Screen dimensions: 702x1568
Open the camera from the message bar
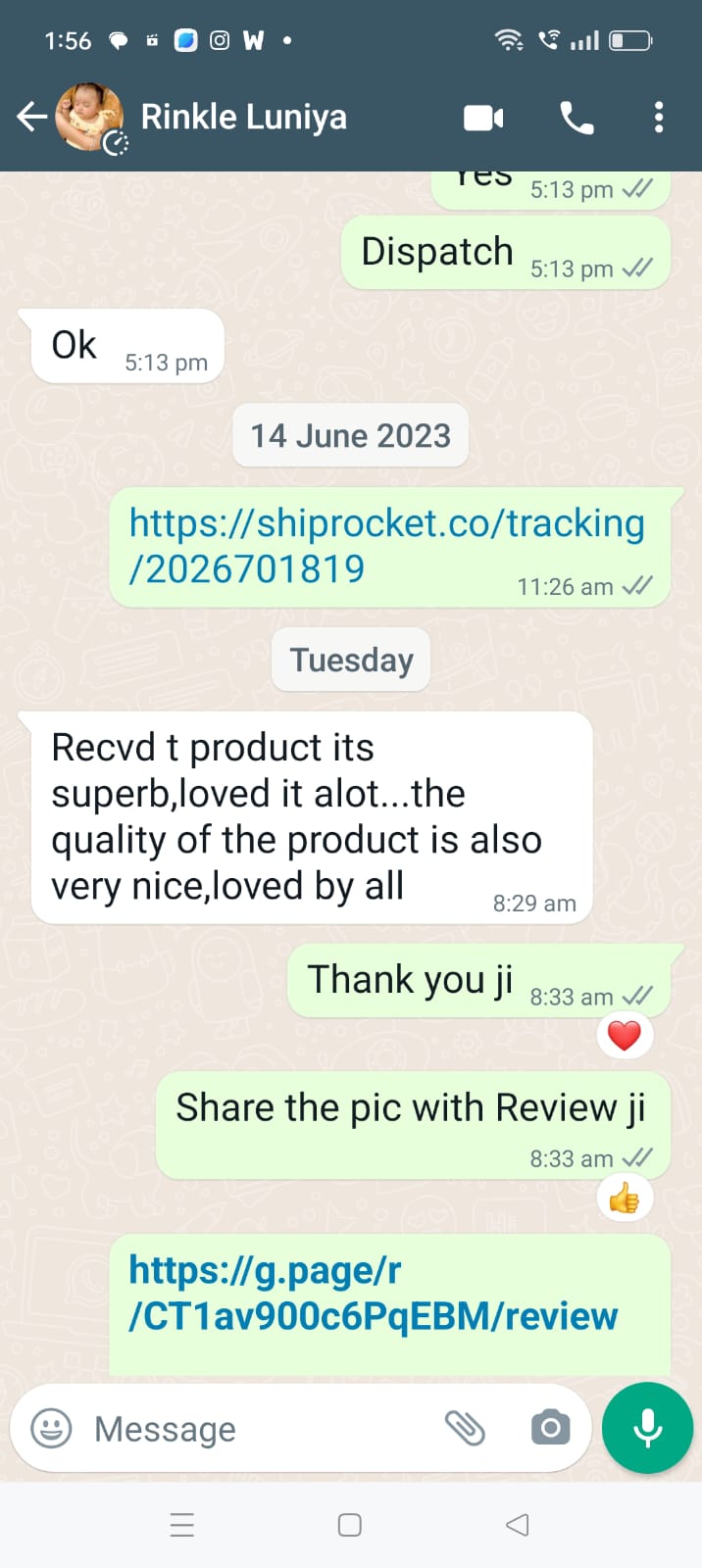550,1428
